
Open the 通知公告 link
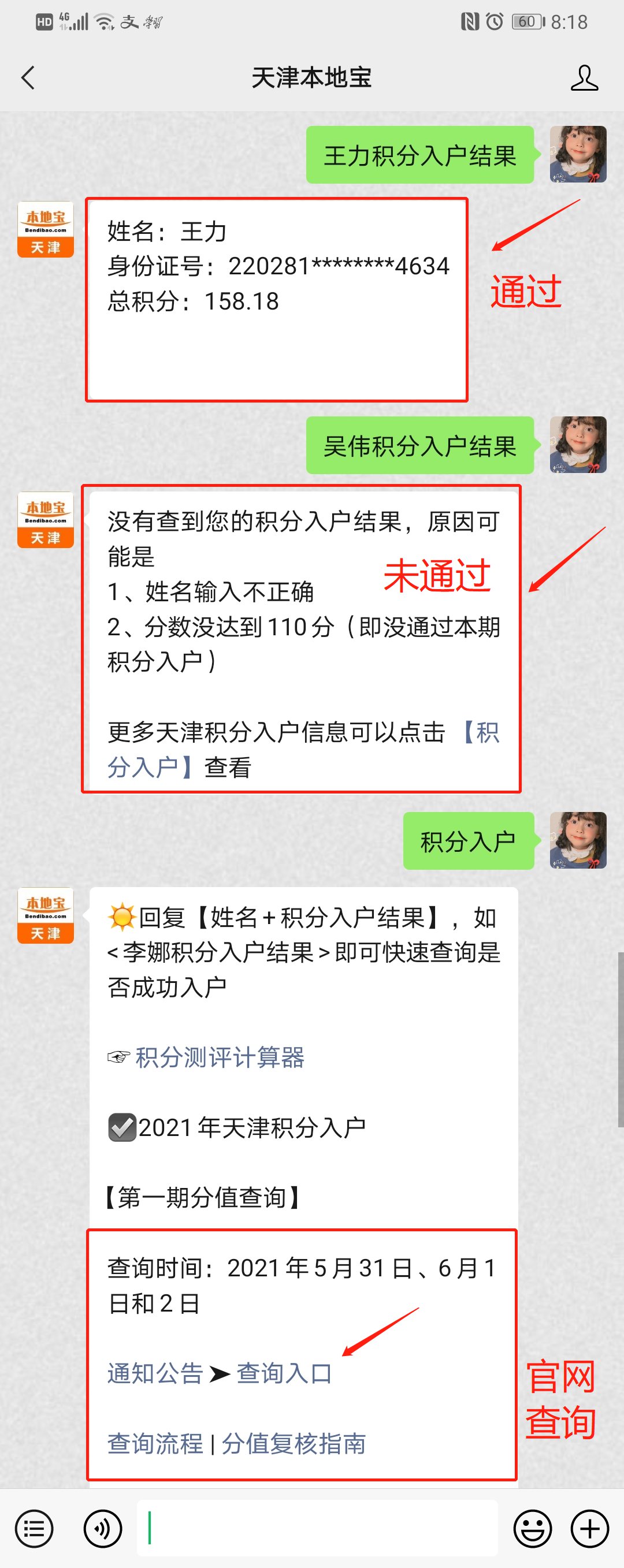click(x=155, y=1373)
